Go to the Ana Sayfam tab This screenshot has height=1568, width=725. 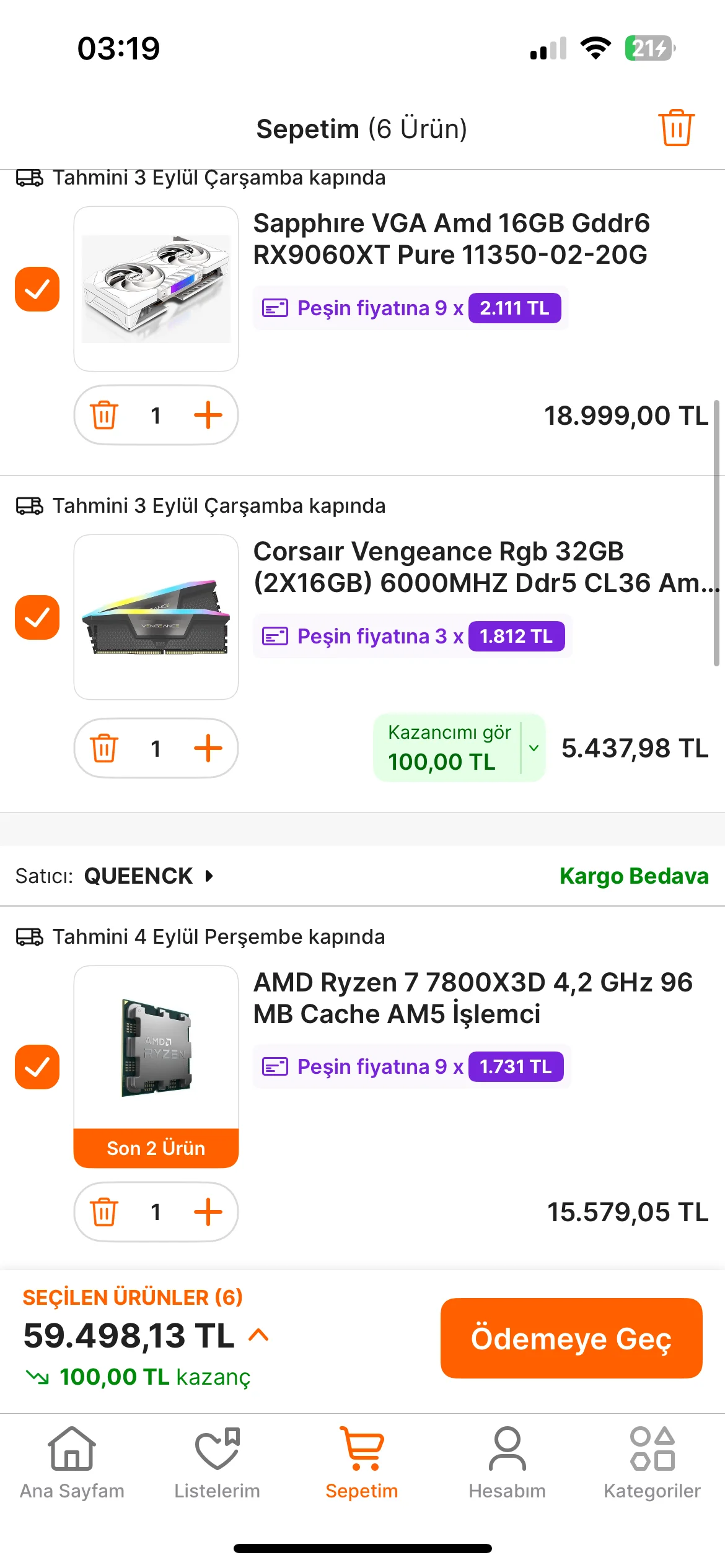coord(72,1463)
